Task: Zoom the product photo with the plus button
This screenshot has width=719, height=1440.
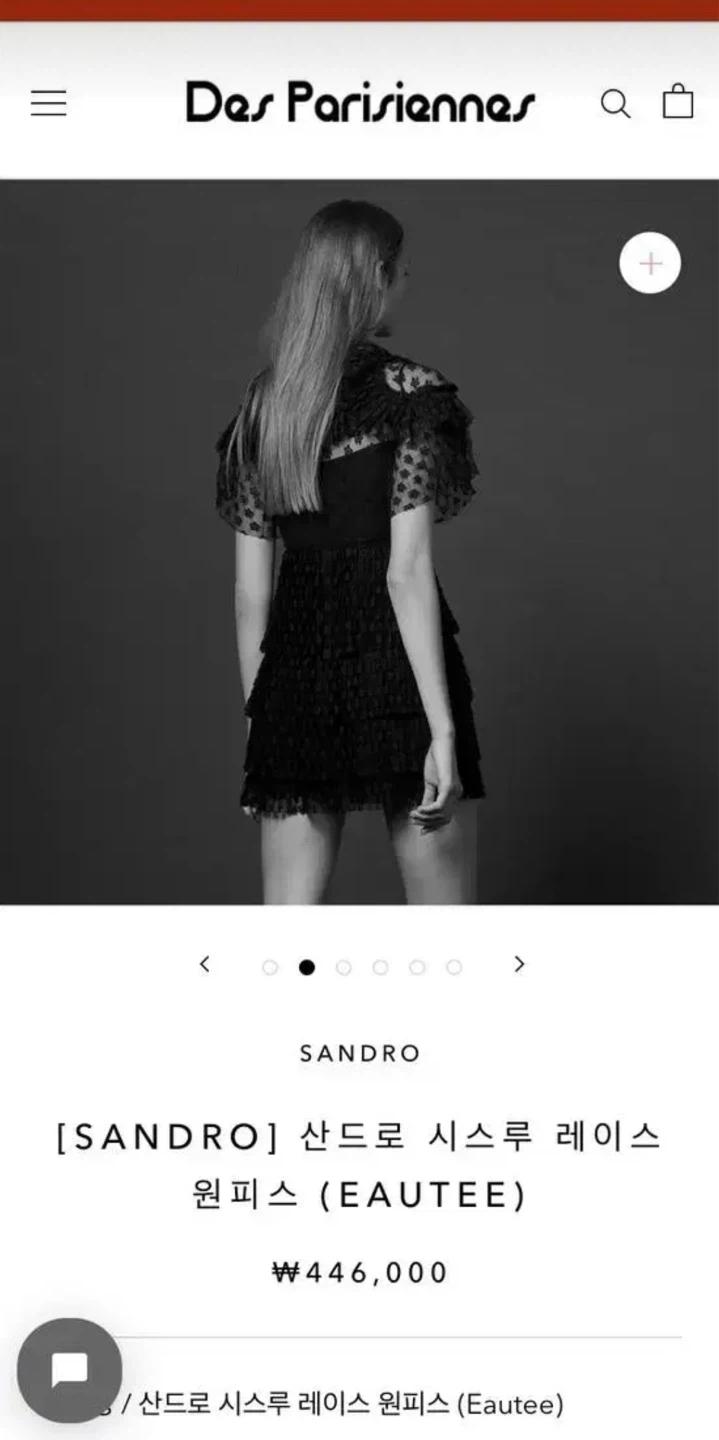Action: pos(650,264)
